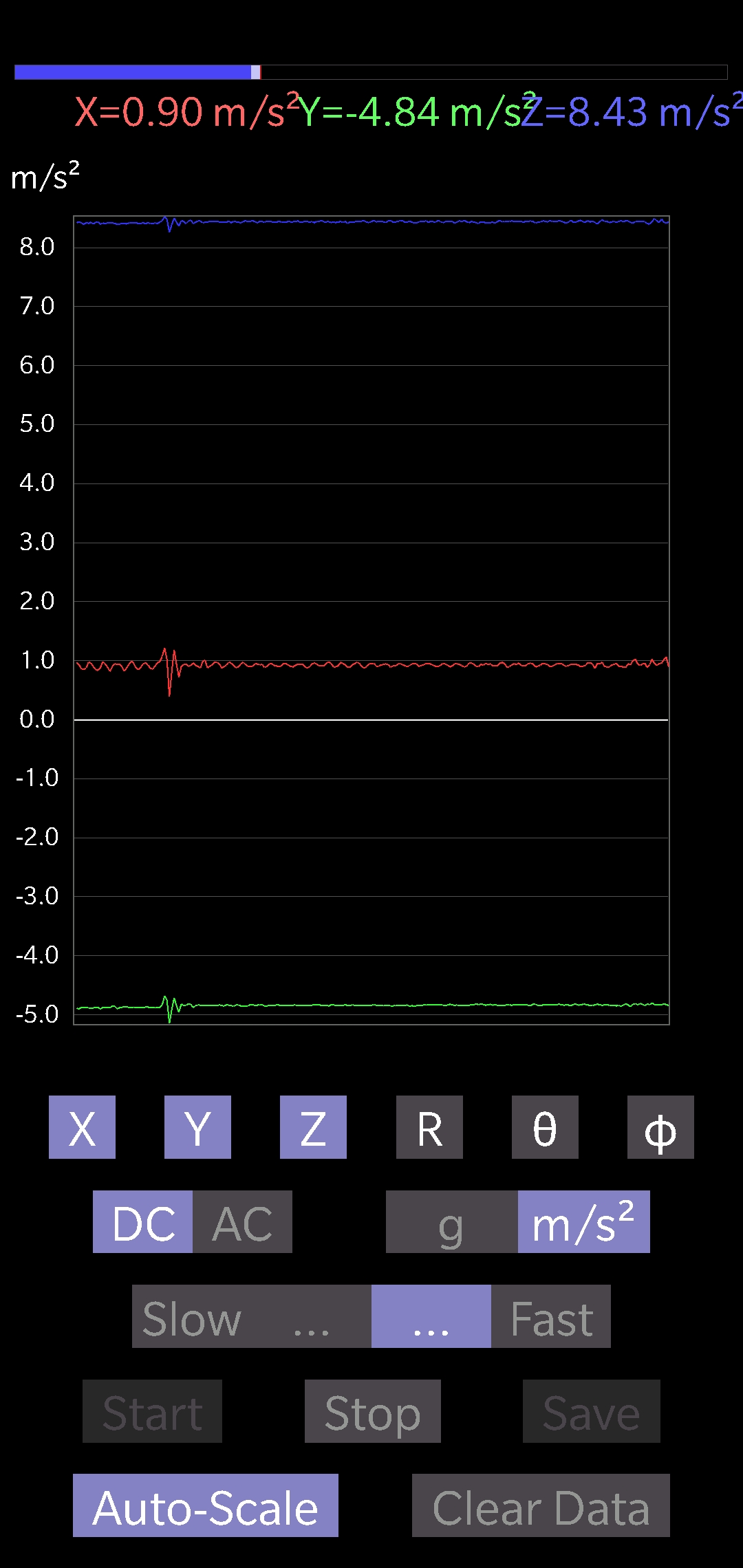
Task: Toggle the X axis trace
Action: (82, 1127)
